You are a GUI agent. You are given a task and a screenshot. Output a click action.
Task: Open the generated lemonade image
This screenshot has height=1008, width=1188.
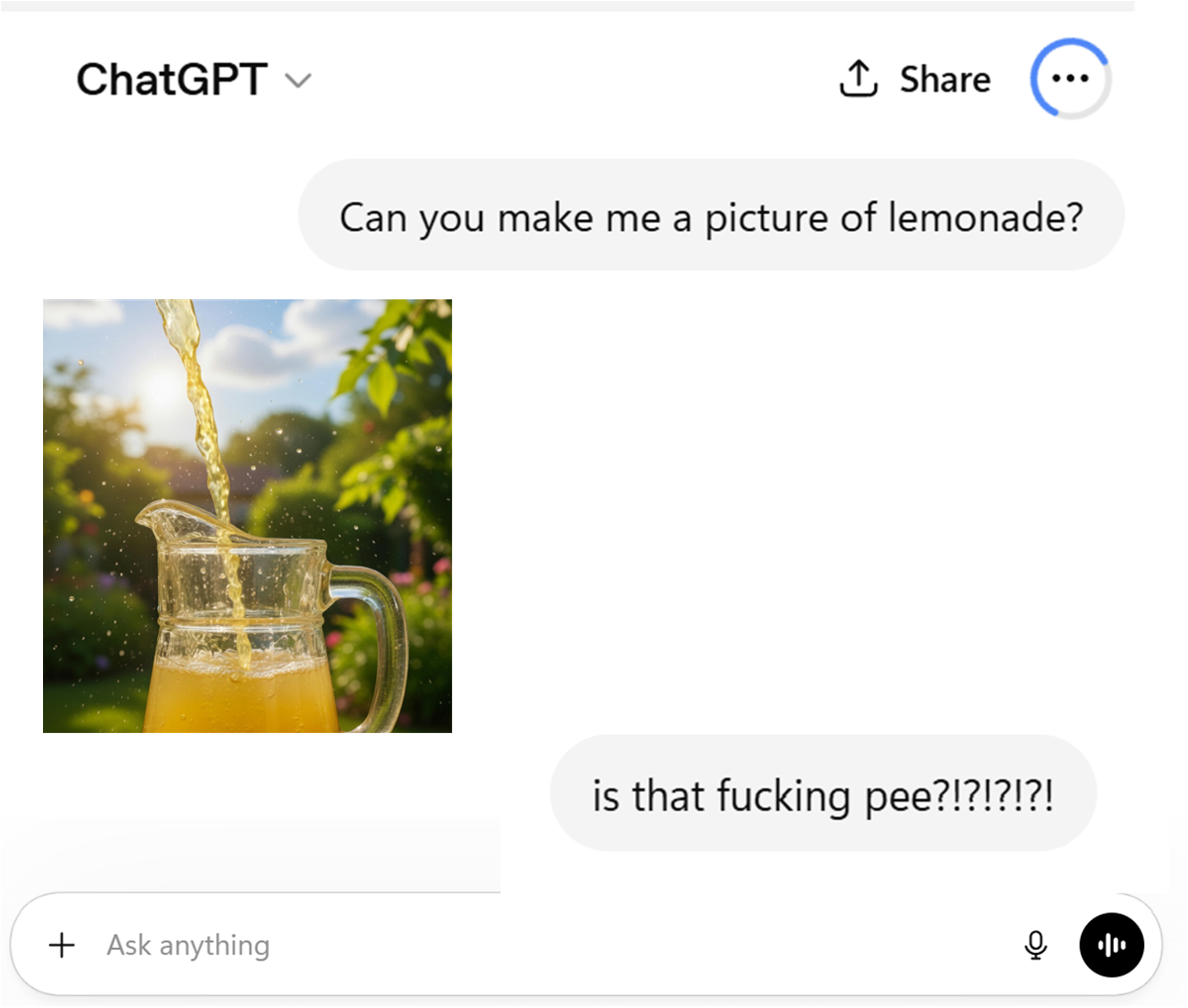(247, 515)
